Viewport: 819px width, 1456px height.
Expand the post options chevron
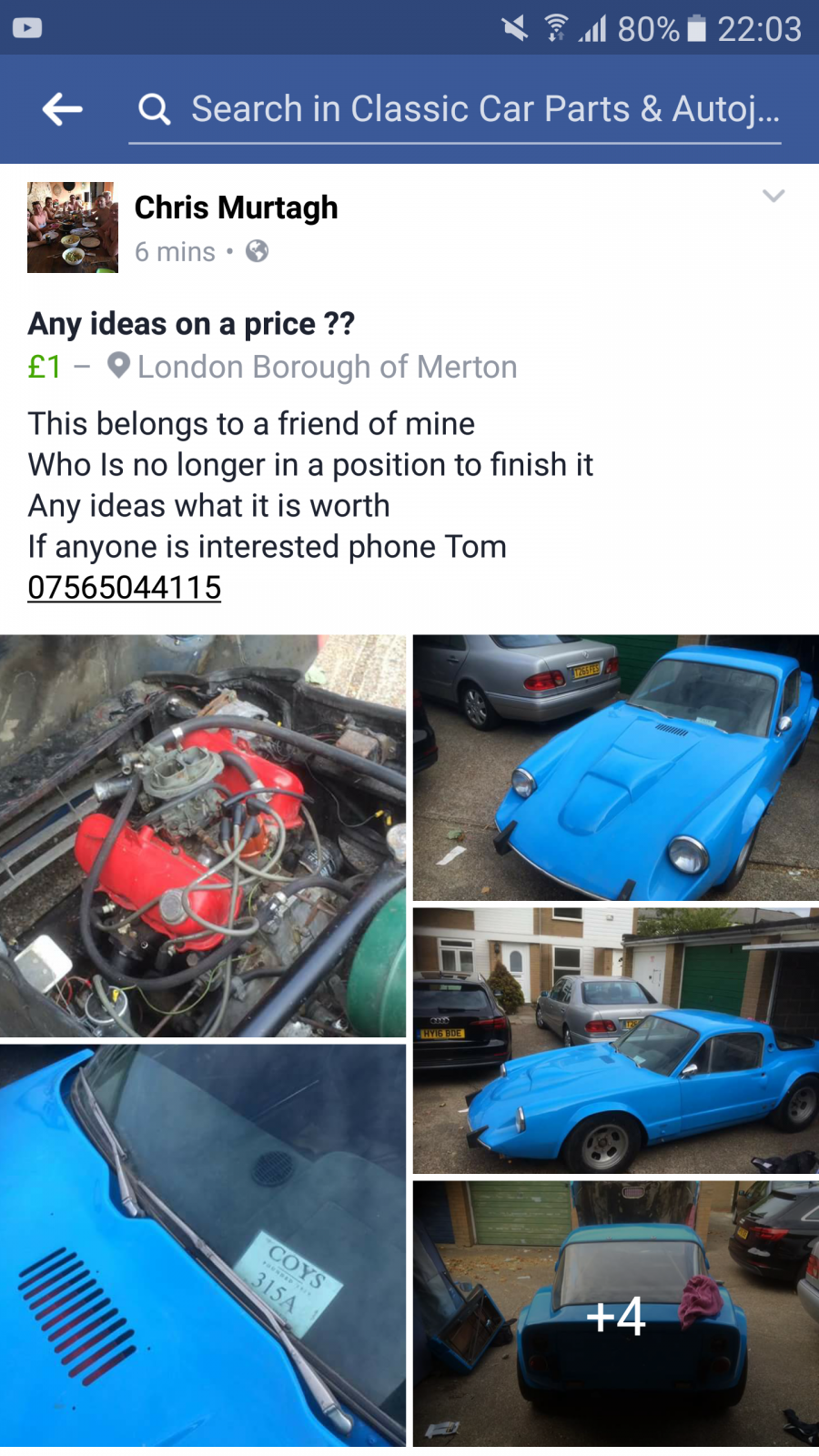click(773, 196)
